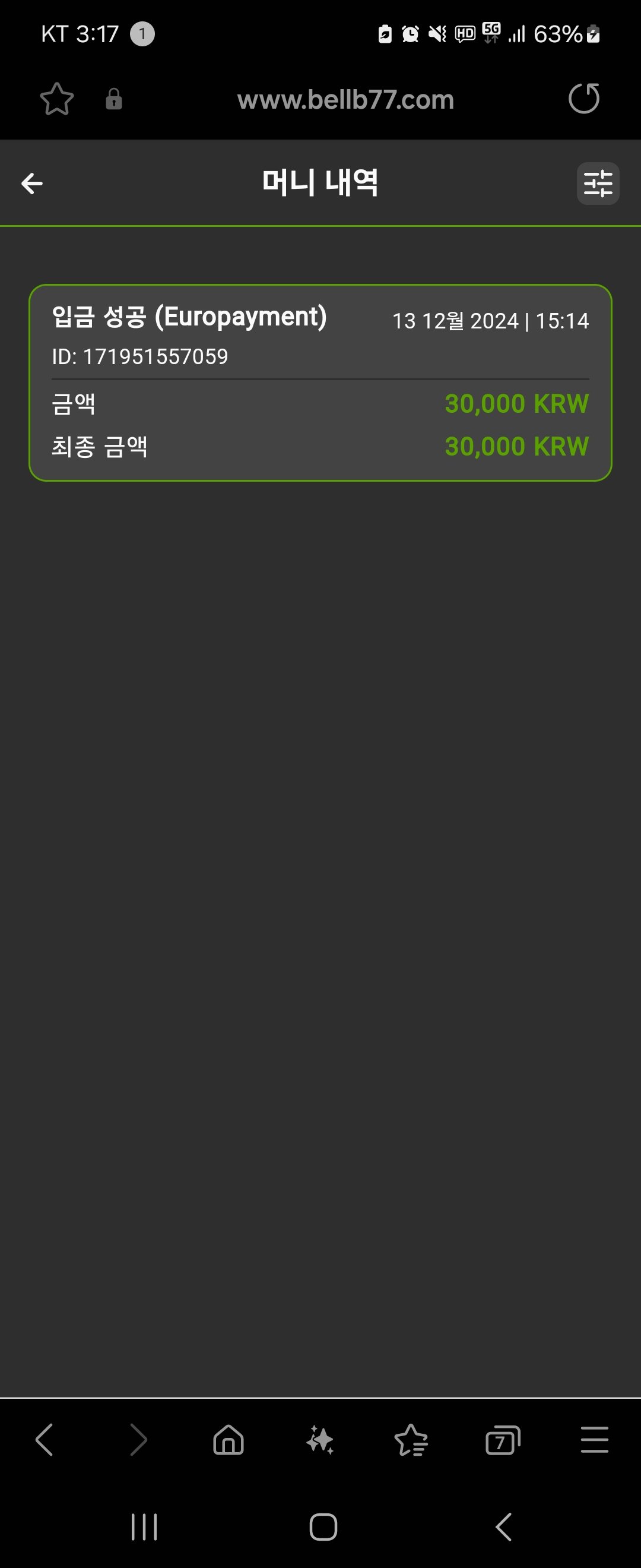This screenshot has width=641, height=1568.
Task: Show recent apps from navigation bar
Action: tap(144, 1526)
